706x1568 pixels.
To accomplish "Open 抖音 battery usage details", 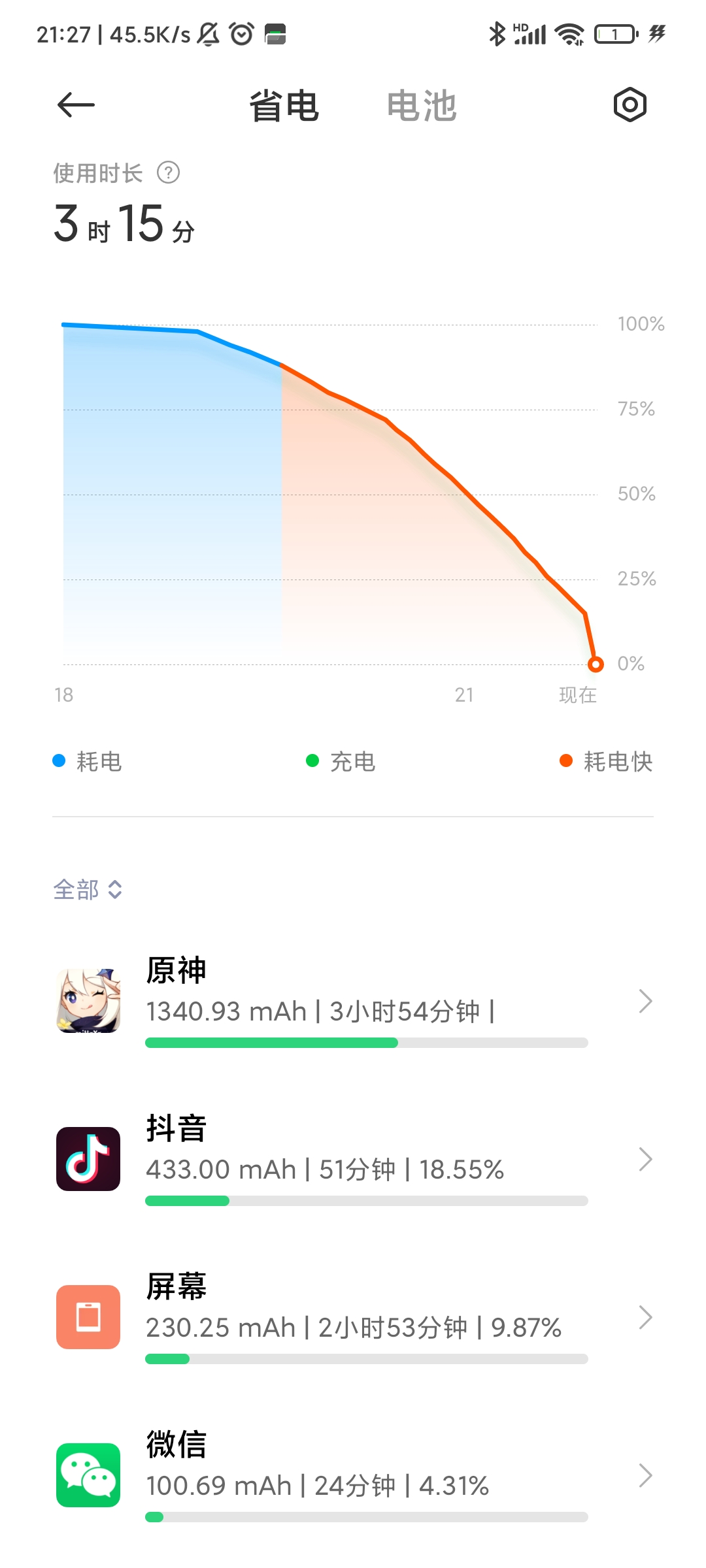I will 353,1159.
